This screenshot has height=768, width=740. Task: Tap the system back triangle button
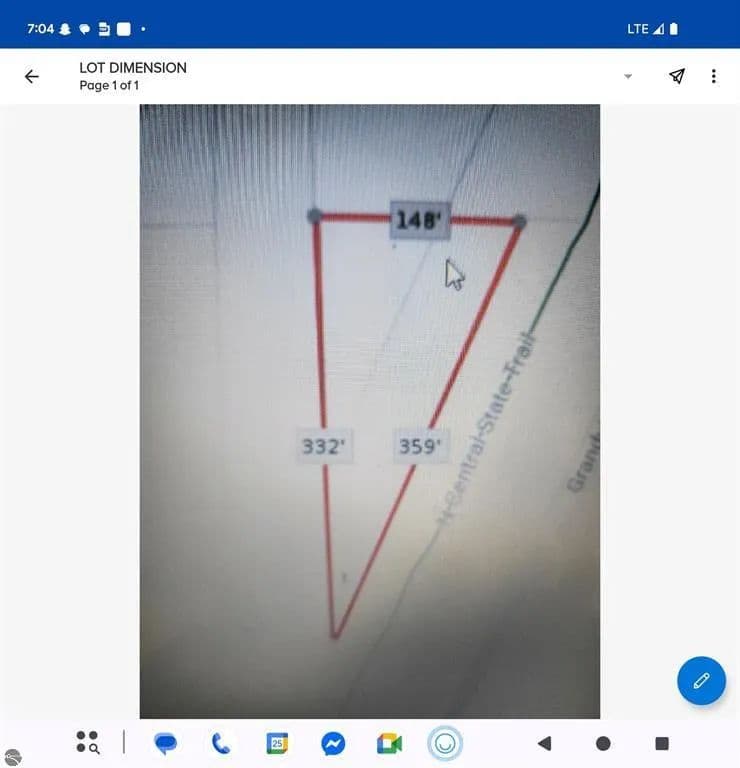[x=544, y=743]
